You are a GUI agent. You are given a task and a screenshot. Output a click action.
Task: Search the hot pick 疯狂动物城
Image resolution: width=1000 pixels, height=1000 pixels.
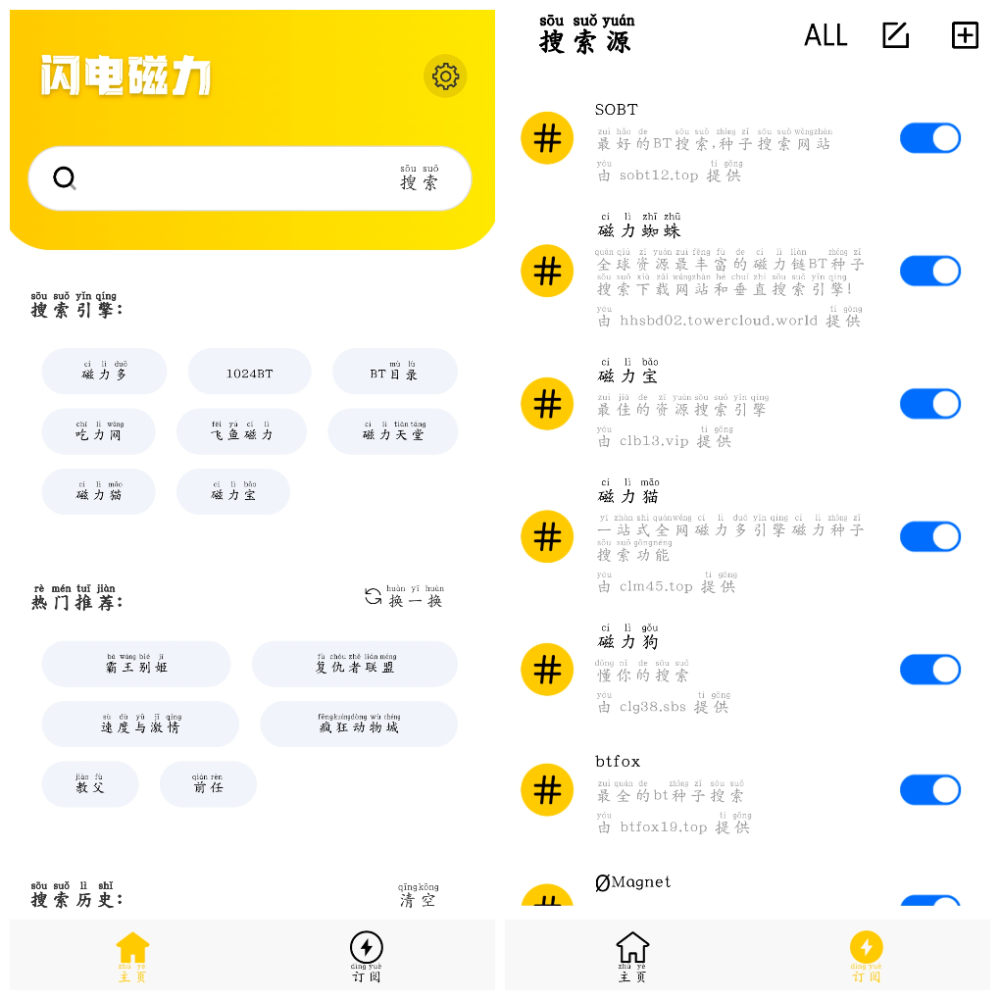[358, 724]
